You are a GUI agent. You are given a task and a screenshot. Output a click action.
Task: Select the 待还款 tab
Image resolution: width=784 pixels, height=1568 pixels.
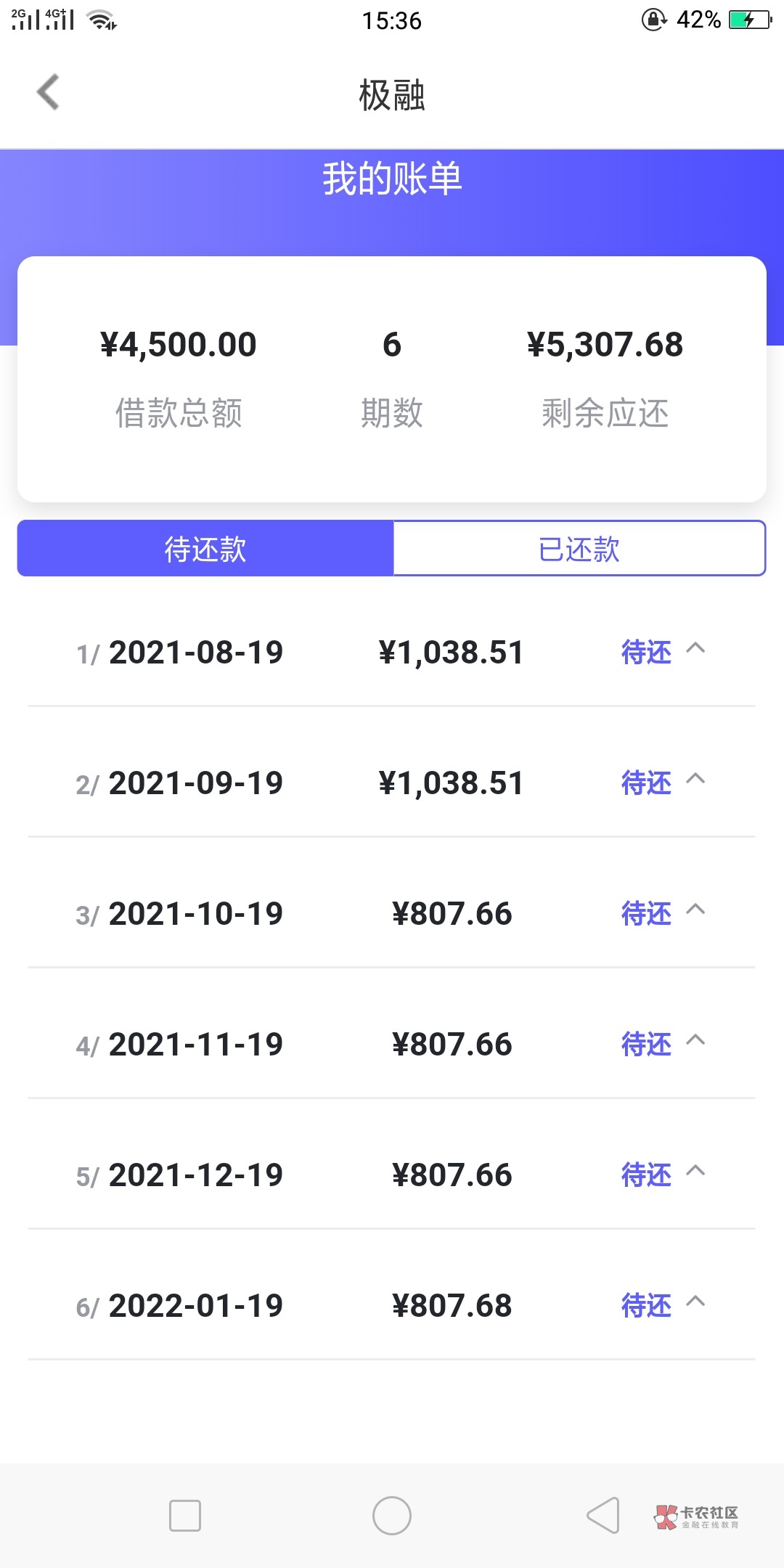coord(205,549)
